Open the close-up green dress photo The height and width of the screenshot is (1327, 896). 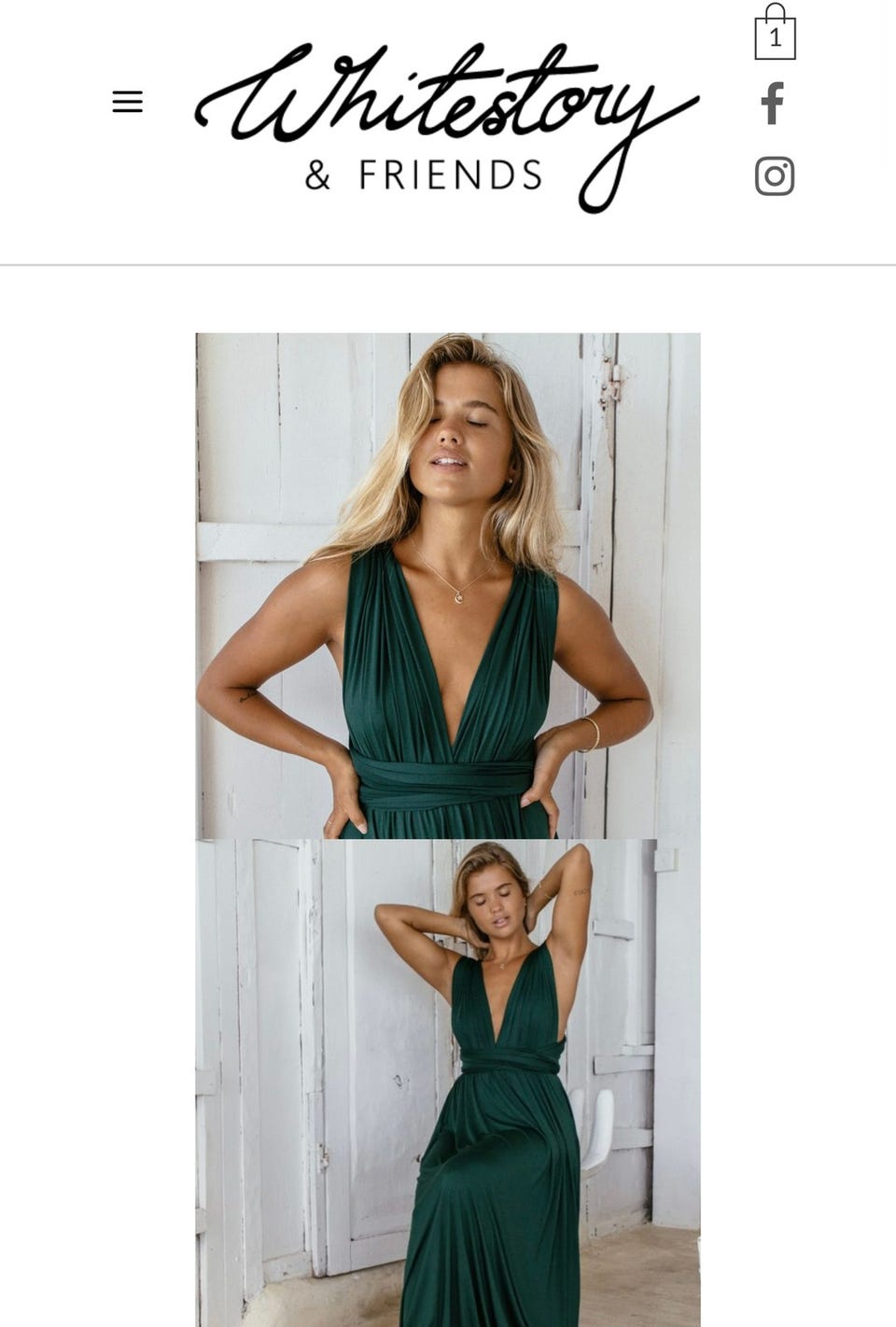(448, 585)
